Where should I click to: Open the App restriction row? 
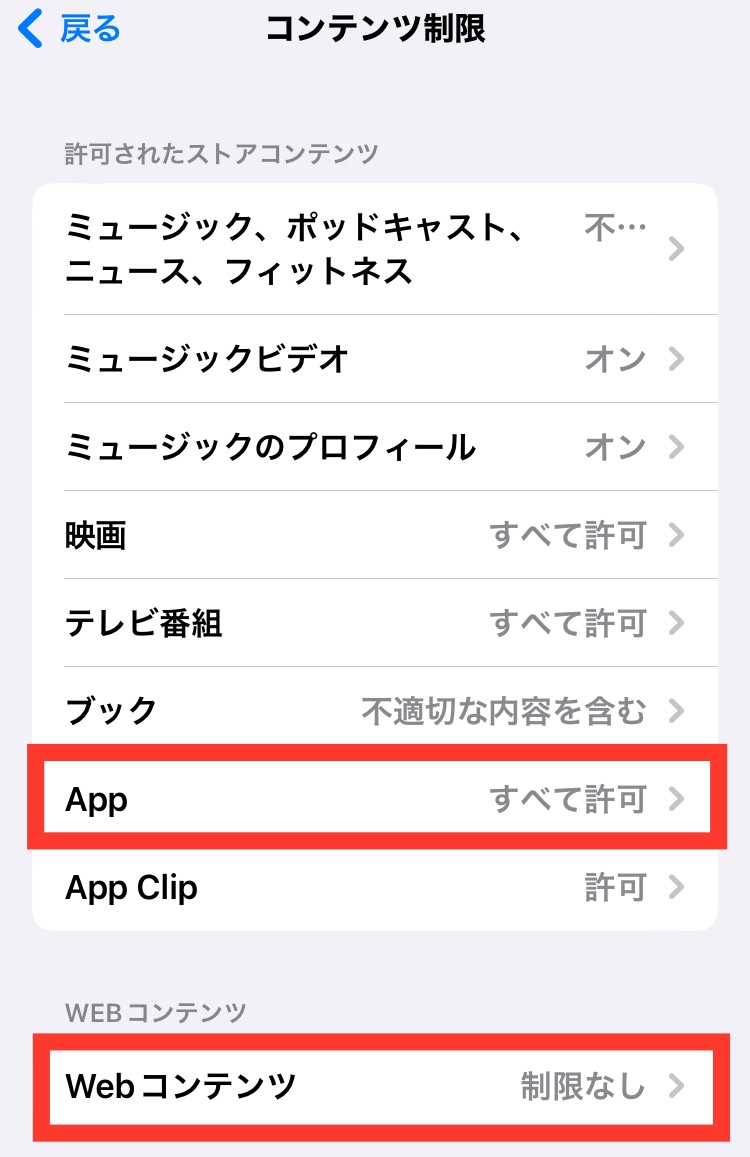pos(374,799)
